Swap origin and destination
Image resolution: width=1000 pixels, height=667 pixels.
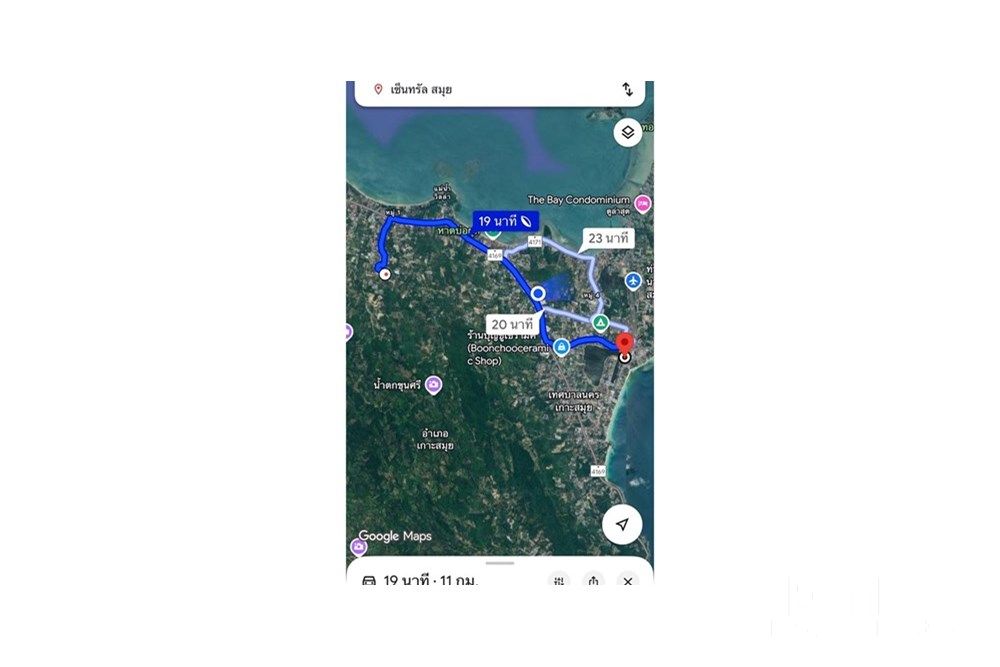coord(627,89)
